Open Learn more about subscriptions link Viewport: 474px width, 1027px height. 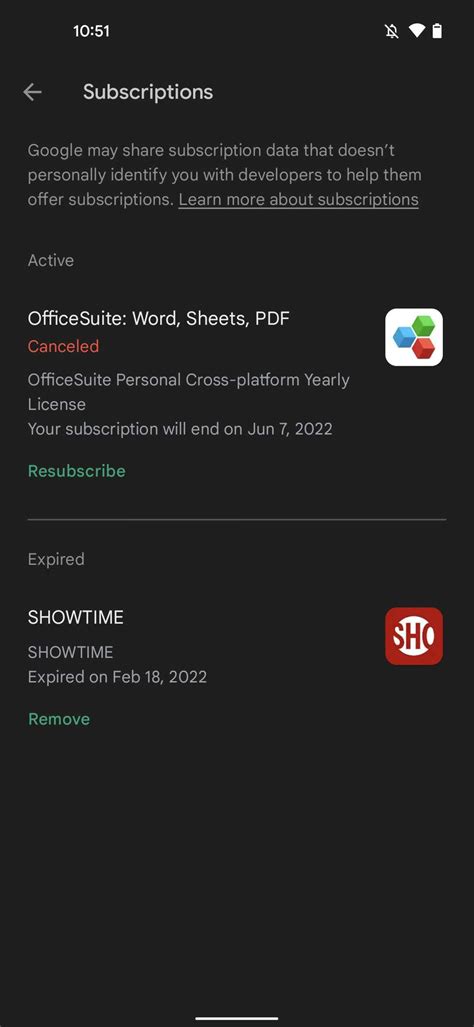pyautogui.click(x=299, y=200)
